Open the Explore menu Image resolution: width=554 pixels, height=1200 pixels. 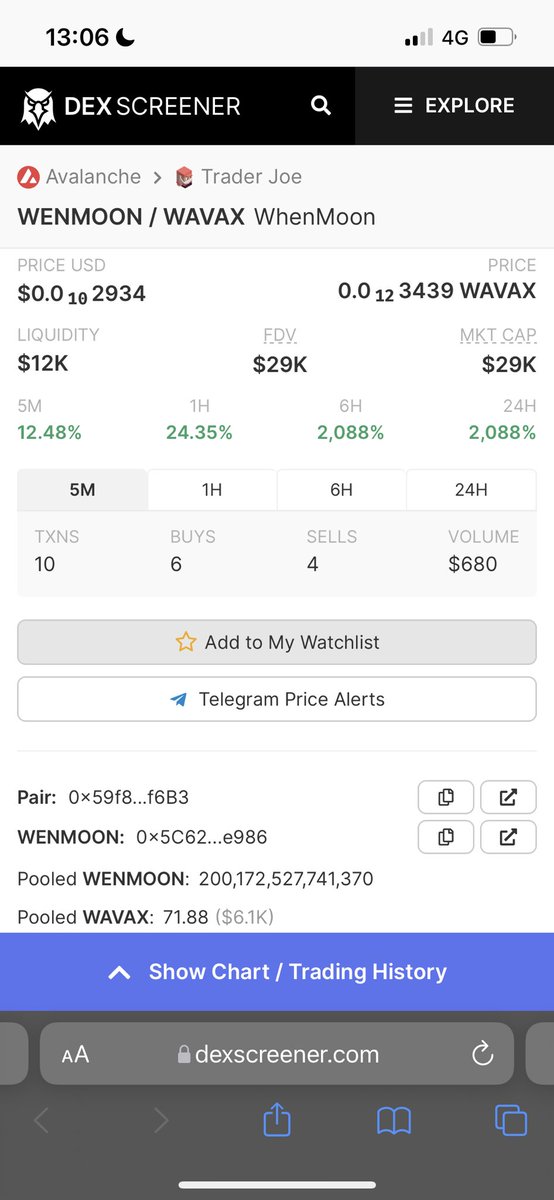click(x=454, y=105)
